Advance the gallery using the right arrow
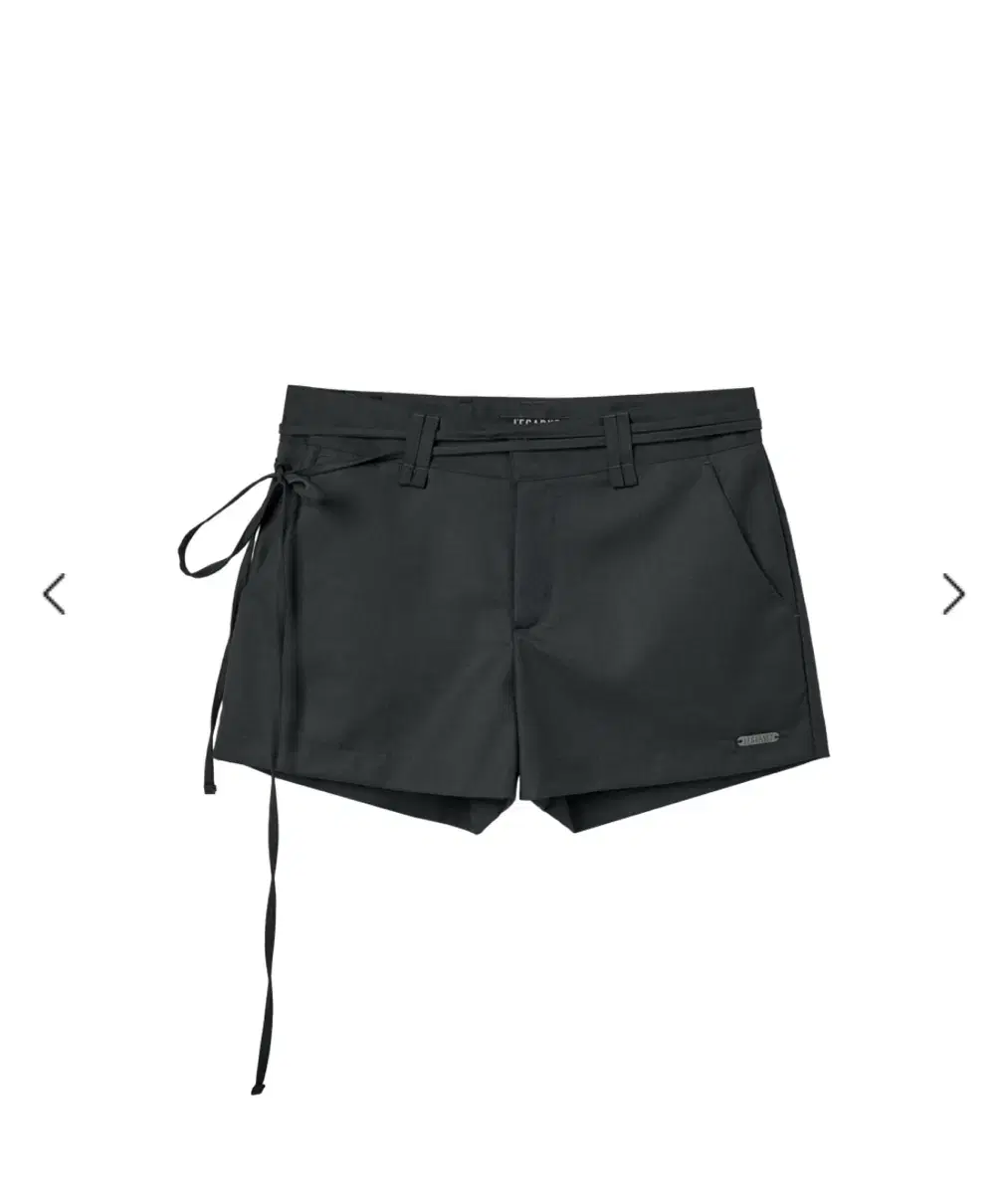Viewport: 1008px width, 1194px height. click(952, 594)
